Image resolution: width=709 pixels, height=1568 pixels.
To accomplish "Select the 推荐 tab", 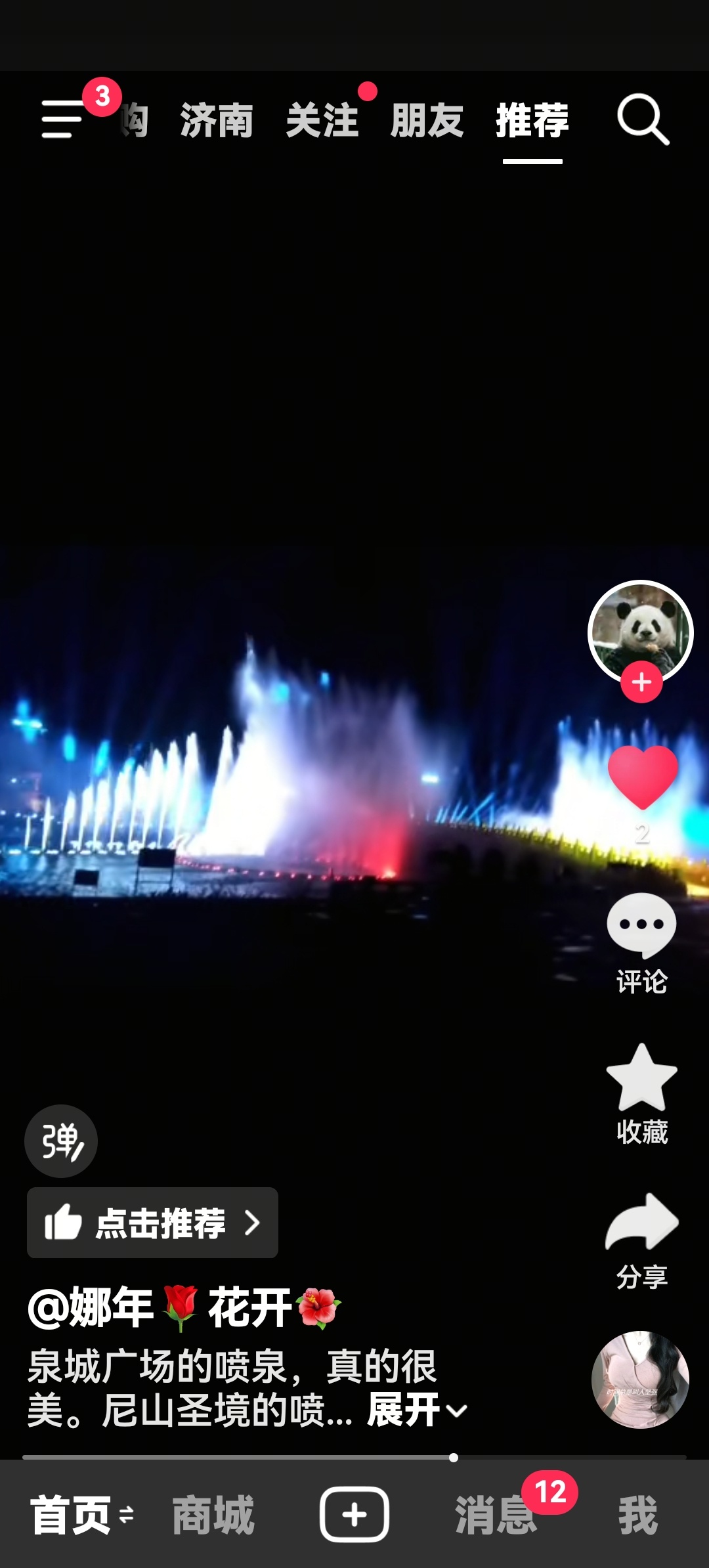I will [532, 121].
